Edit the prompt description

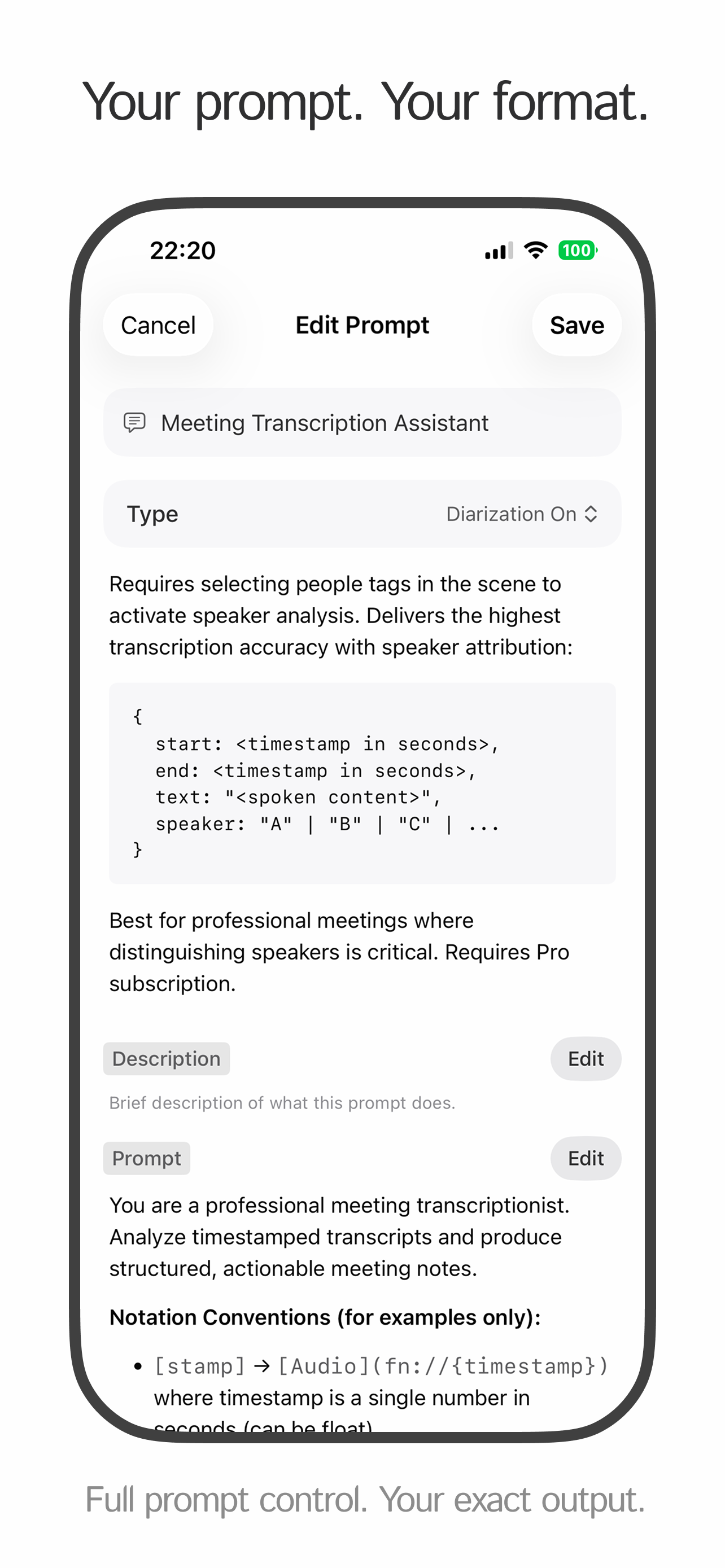585,1058
